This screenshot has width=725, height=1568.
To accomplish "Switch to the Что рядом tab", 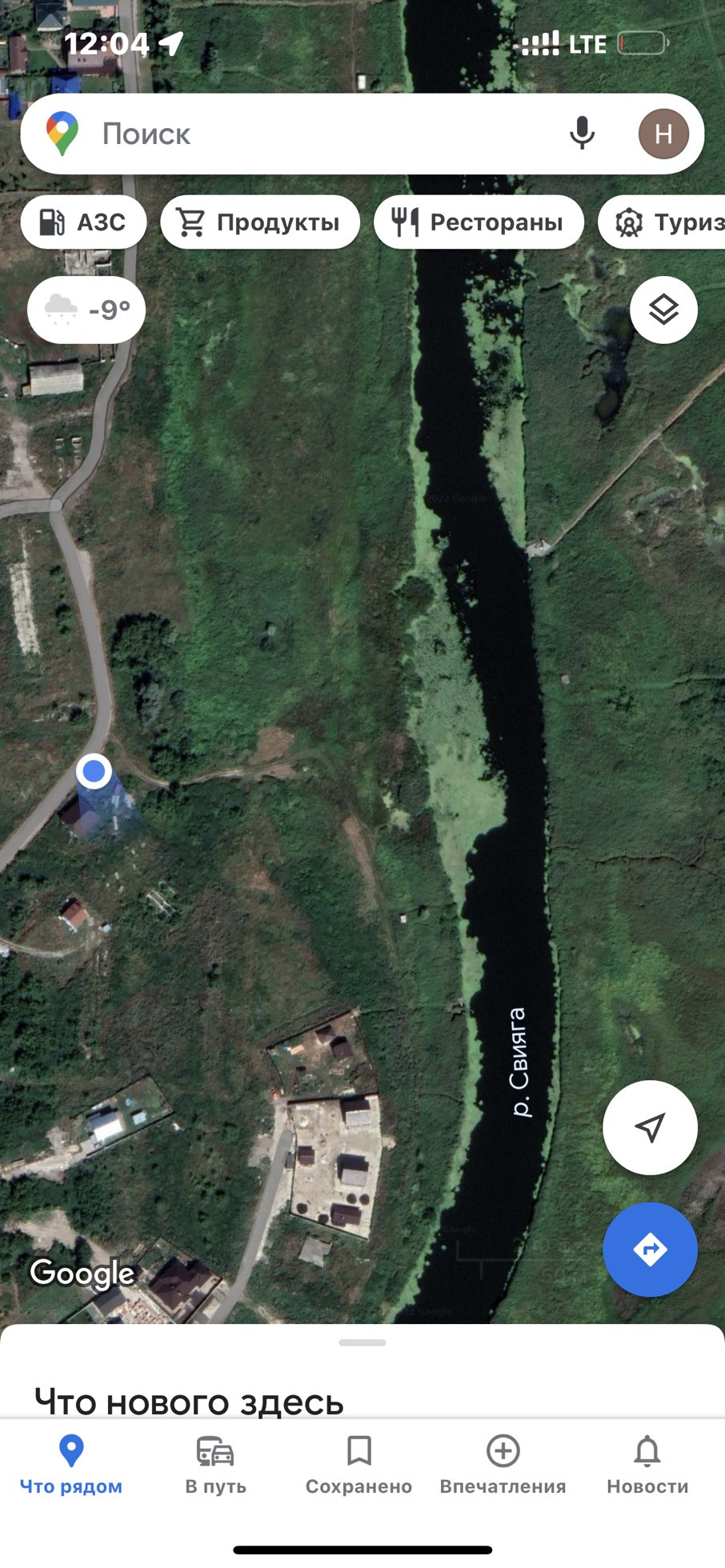I will [71, 1466].
